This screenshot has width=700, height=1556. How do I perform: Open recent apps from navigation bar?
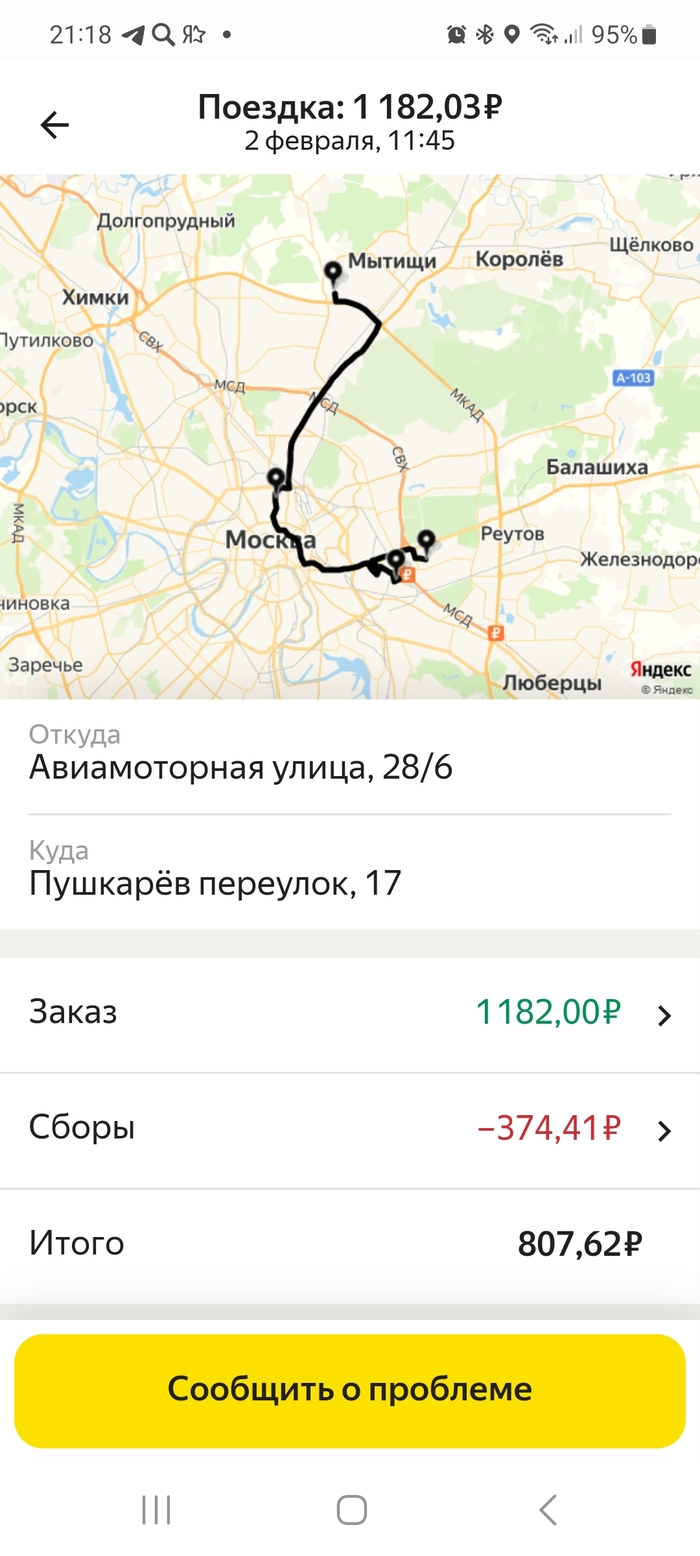157,1509
